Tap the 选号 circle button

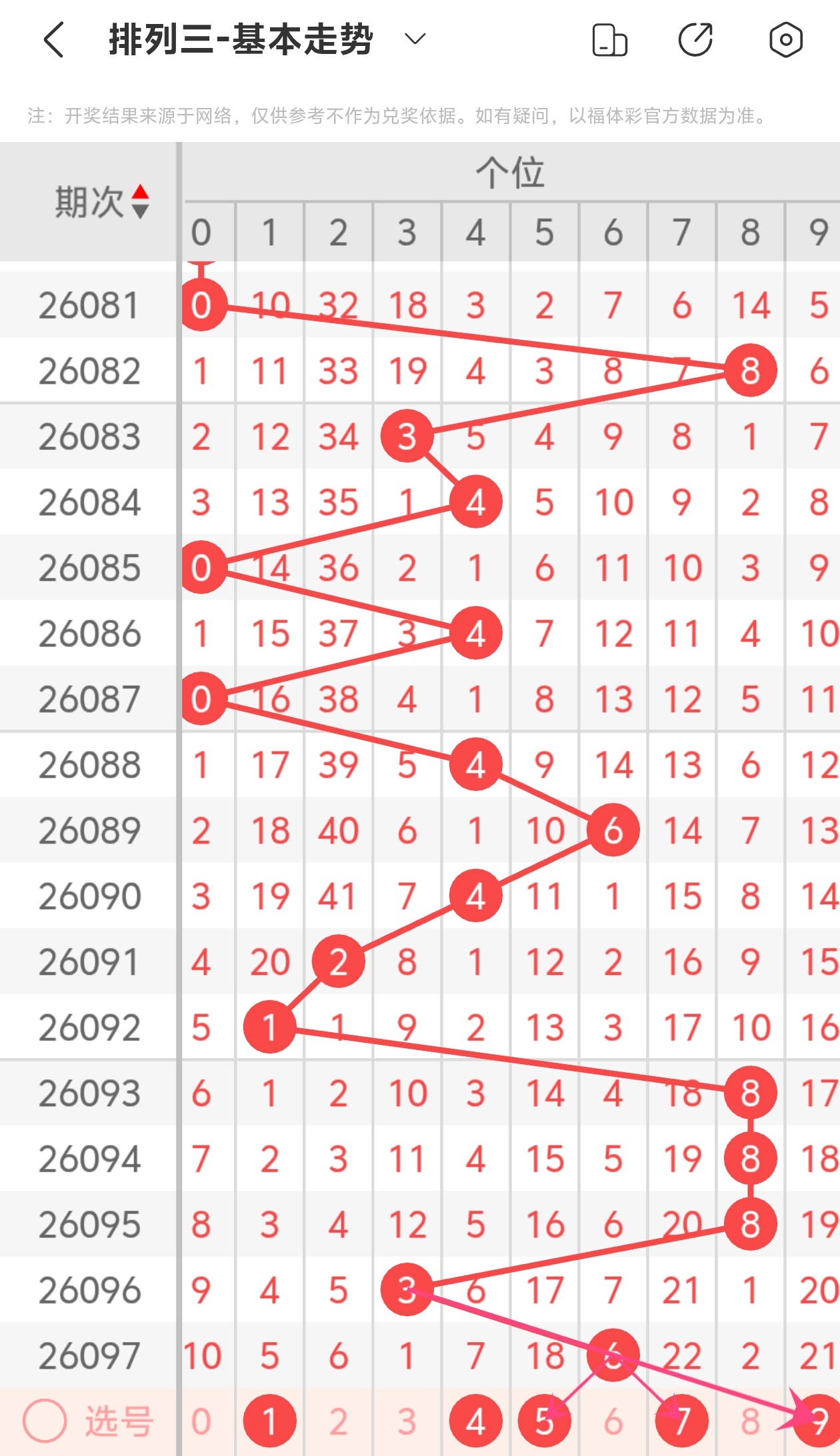[45, 1421]
